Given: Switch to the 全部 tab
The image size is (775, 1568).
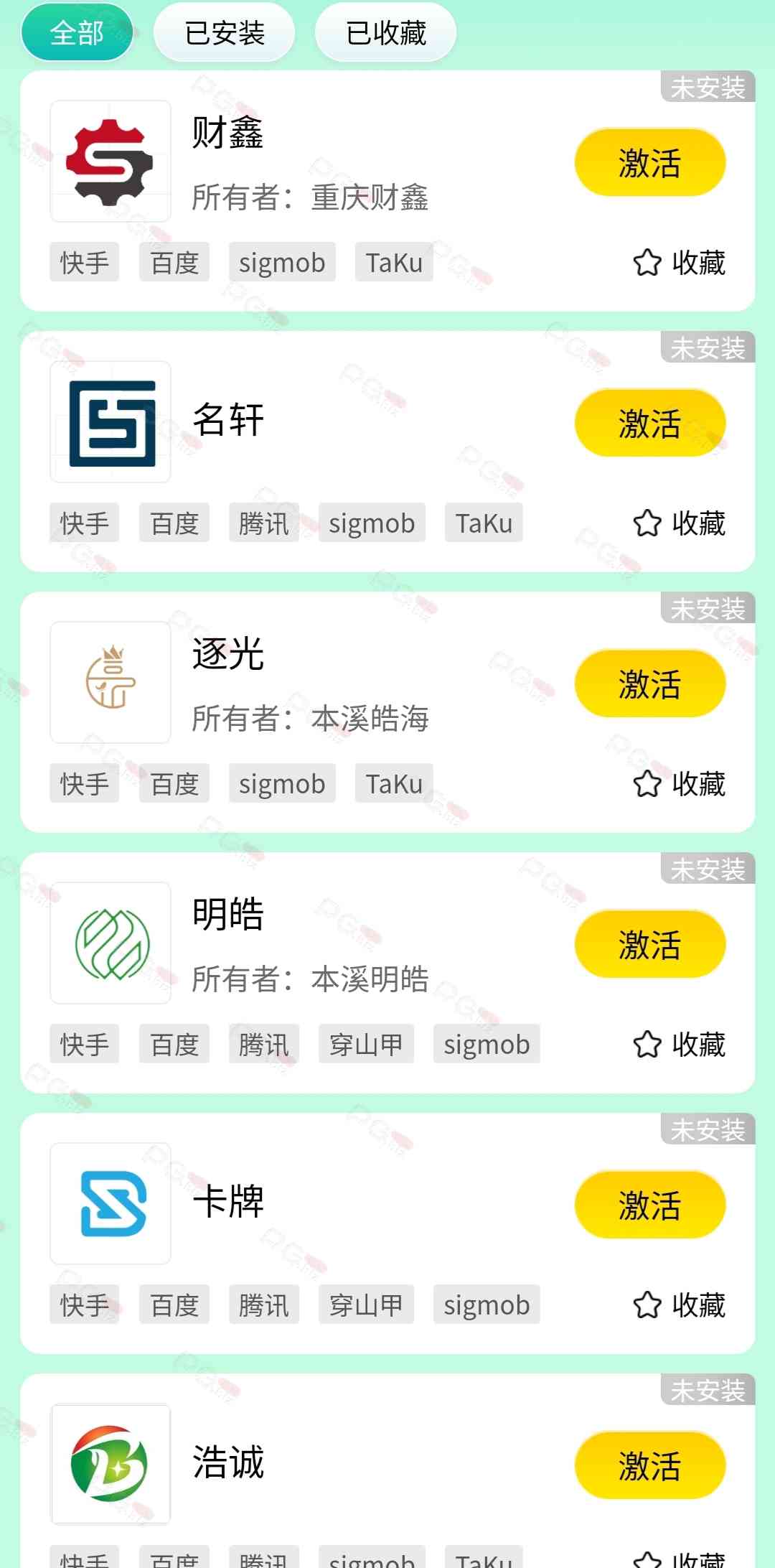Looking at the screenshot, I should (x=77, y=33).
